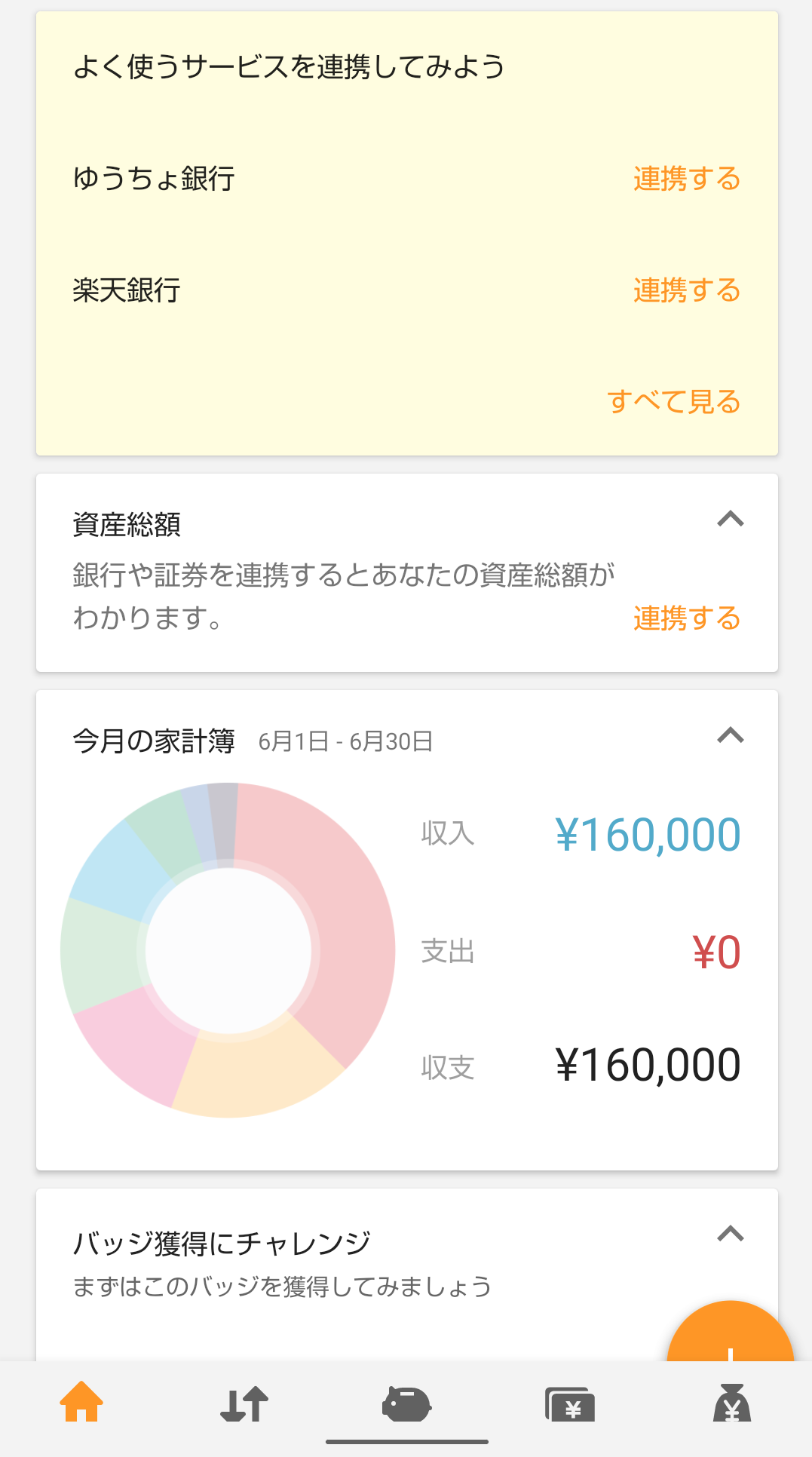Tap 連携する in the 資産総額 card
The width and height of the screenshot is (812, 1457).
(687, 618)
